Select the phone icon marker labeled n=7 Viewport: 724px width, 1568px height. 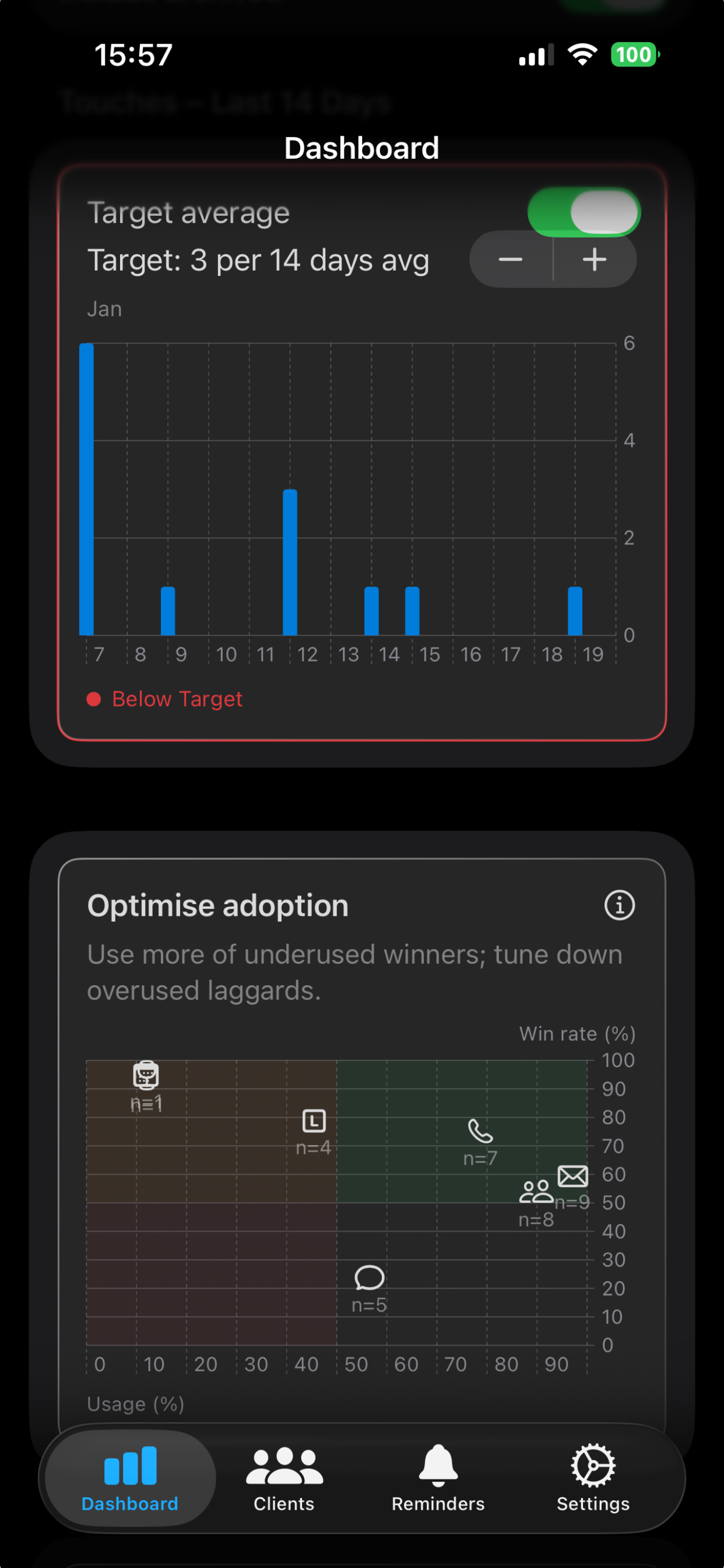pyautogui.click(x=480, y=1130)
